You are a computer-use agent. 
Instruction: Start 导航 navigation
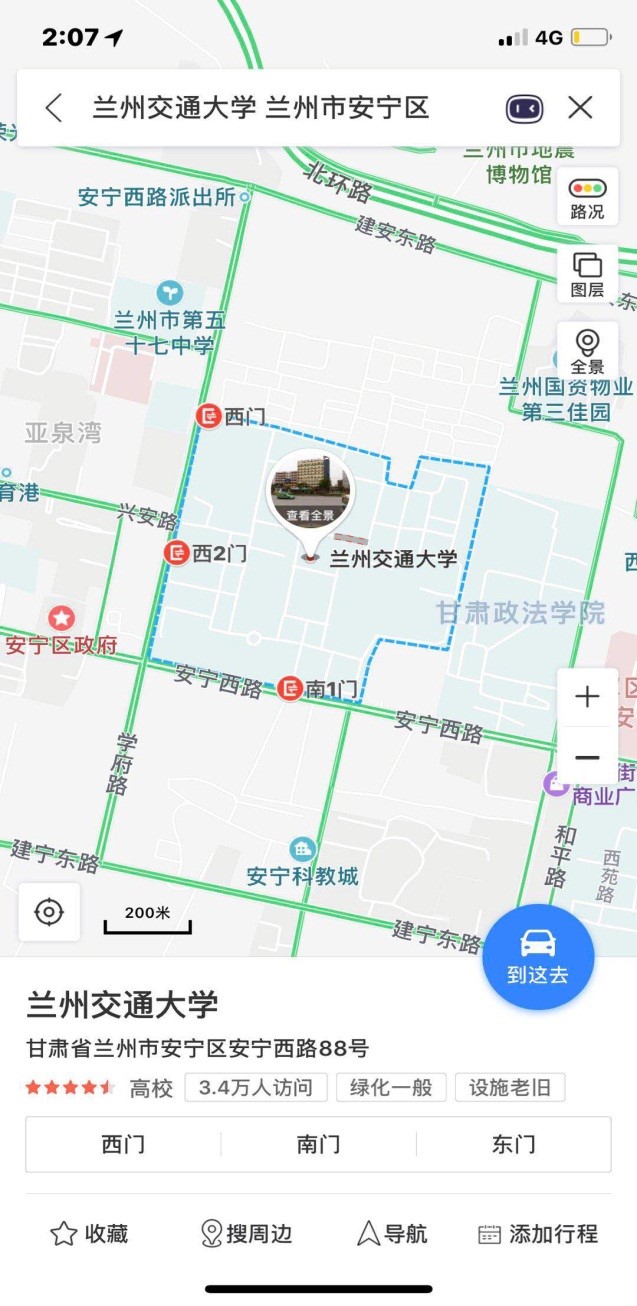point(392,1234)
